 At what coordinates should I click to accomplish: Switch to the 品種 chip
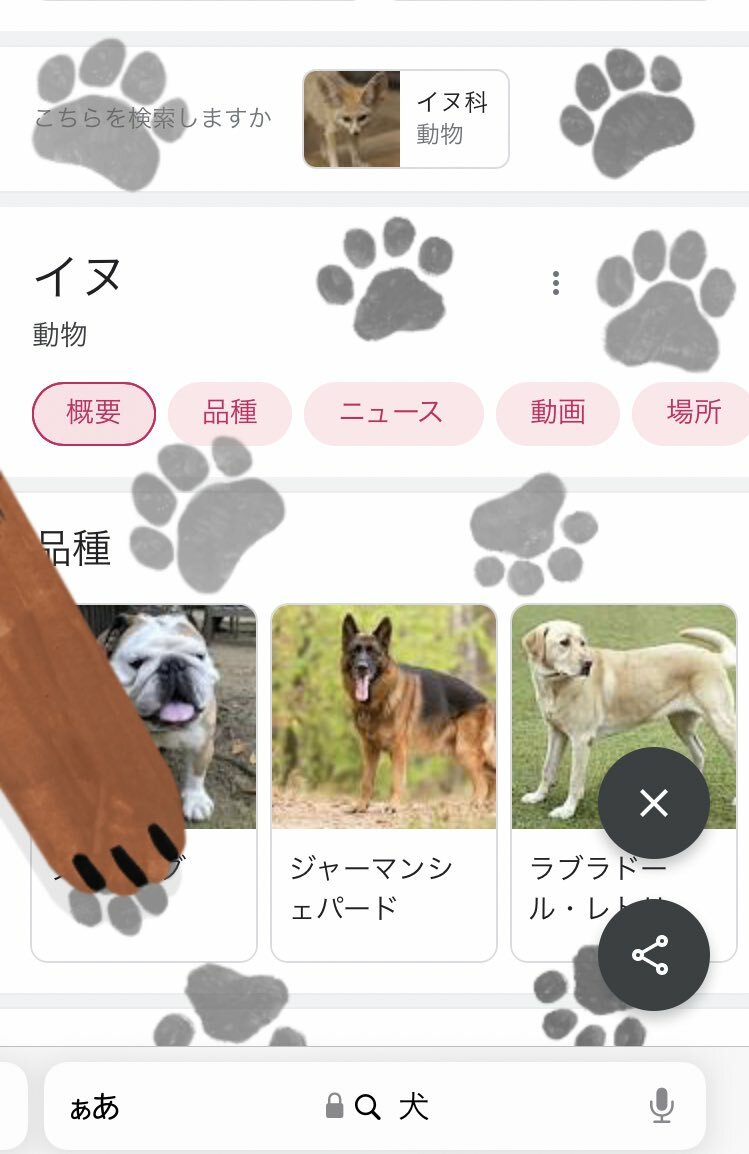click(x=230, y=413)
